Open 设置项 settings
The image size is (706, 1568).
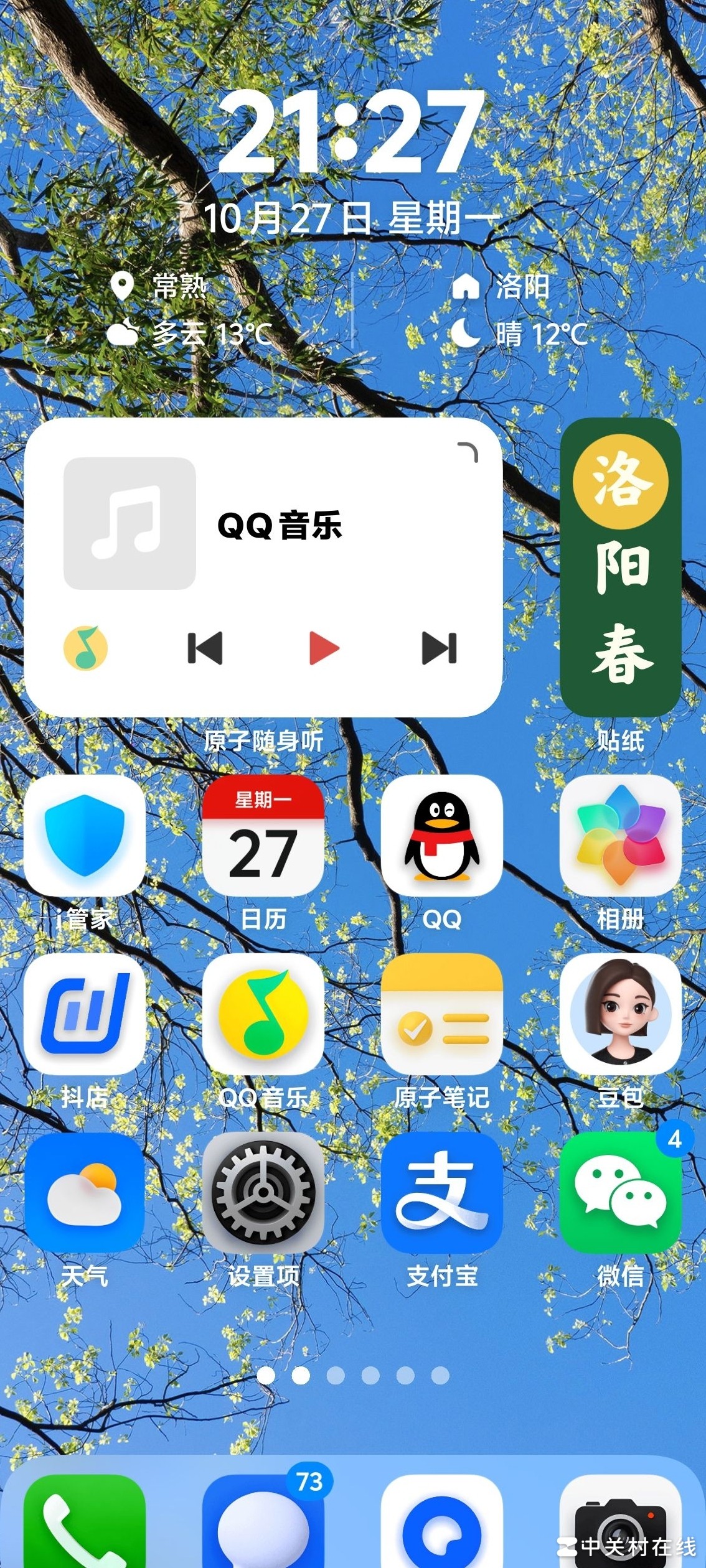coord(263,1193)
